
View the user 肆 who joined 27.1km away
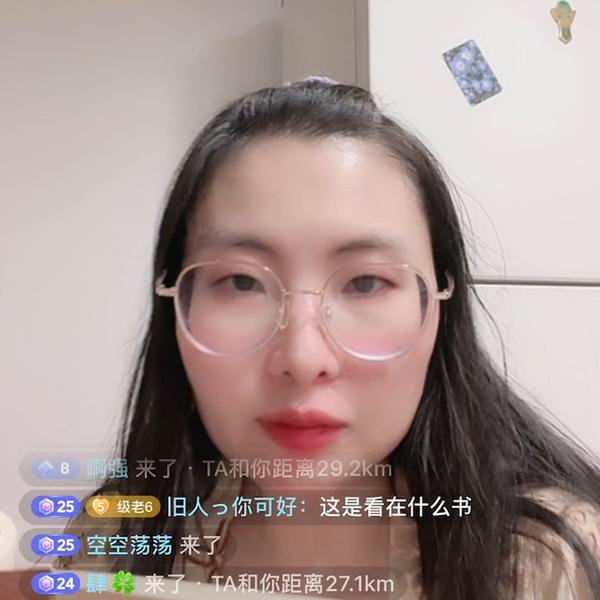96,583
